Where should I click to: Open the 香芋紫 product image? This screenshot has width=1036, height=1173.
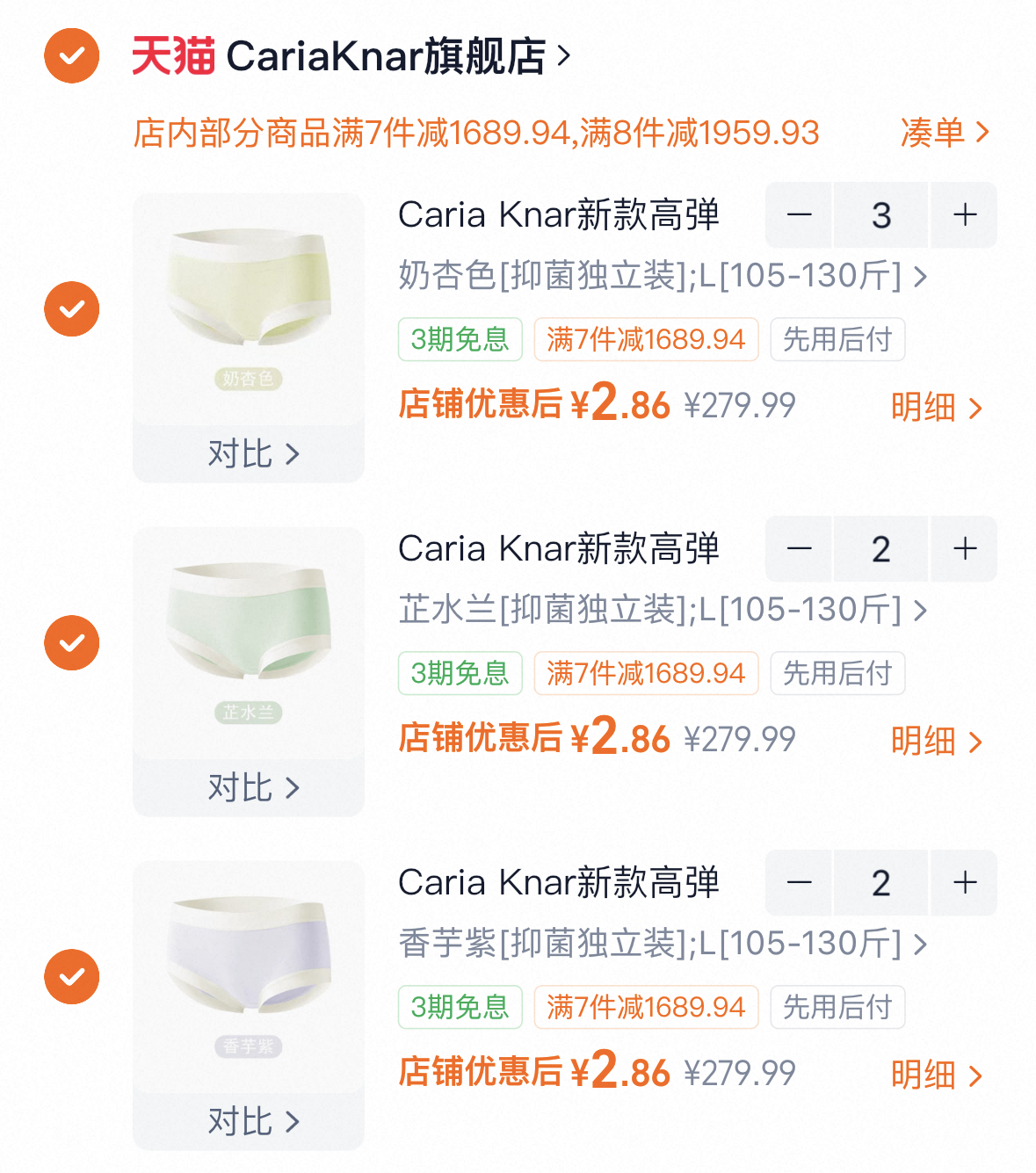click(x=249, y=967)
